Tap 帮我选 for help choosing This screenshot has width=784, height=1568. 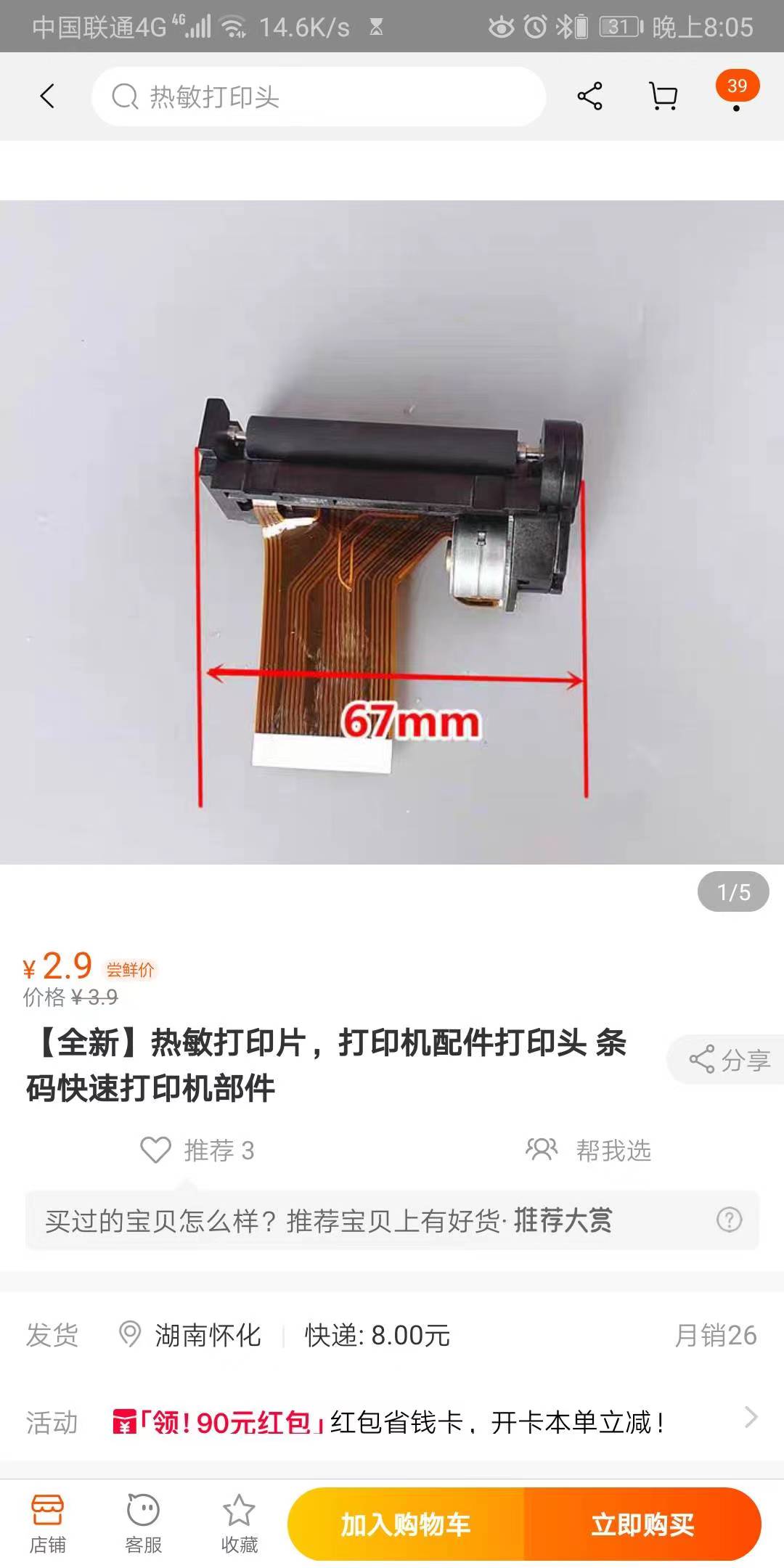(589, 1151)
